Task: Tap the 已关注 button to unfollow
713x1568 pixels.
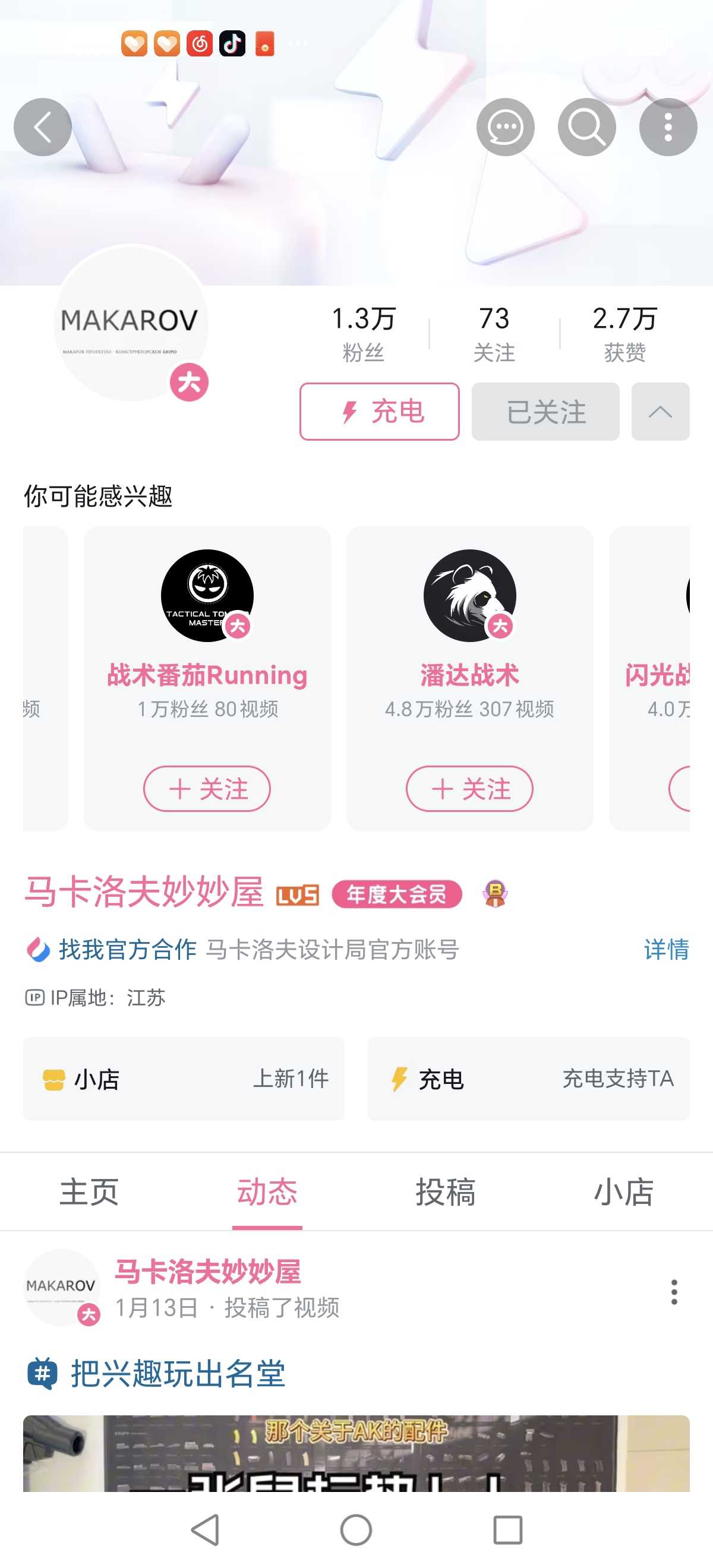Action: pyautogui.click(x=545, y=412)
